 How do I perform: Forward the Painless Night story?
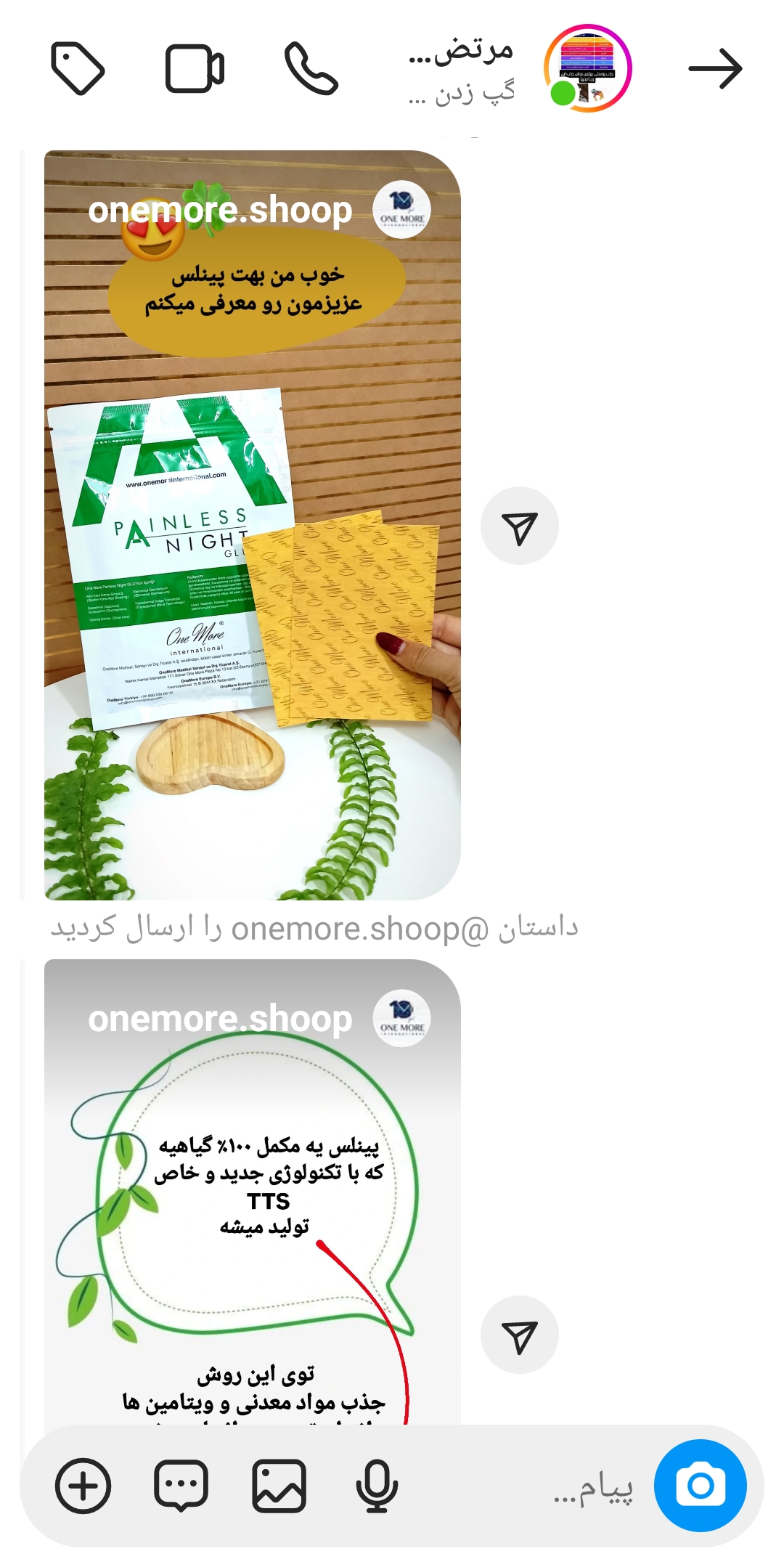(x=519, y=526)
